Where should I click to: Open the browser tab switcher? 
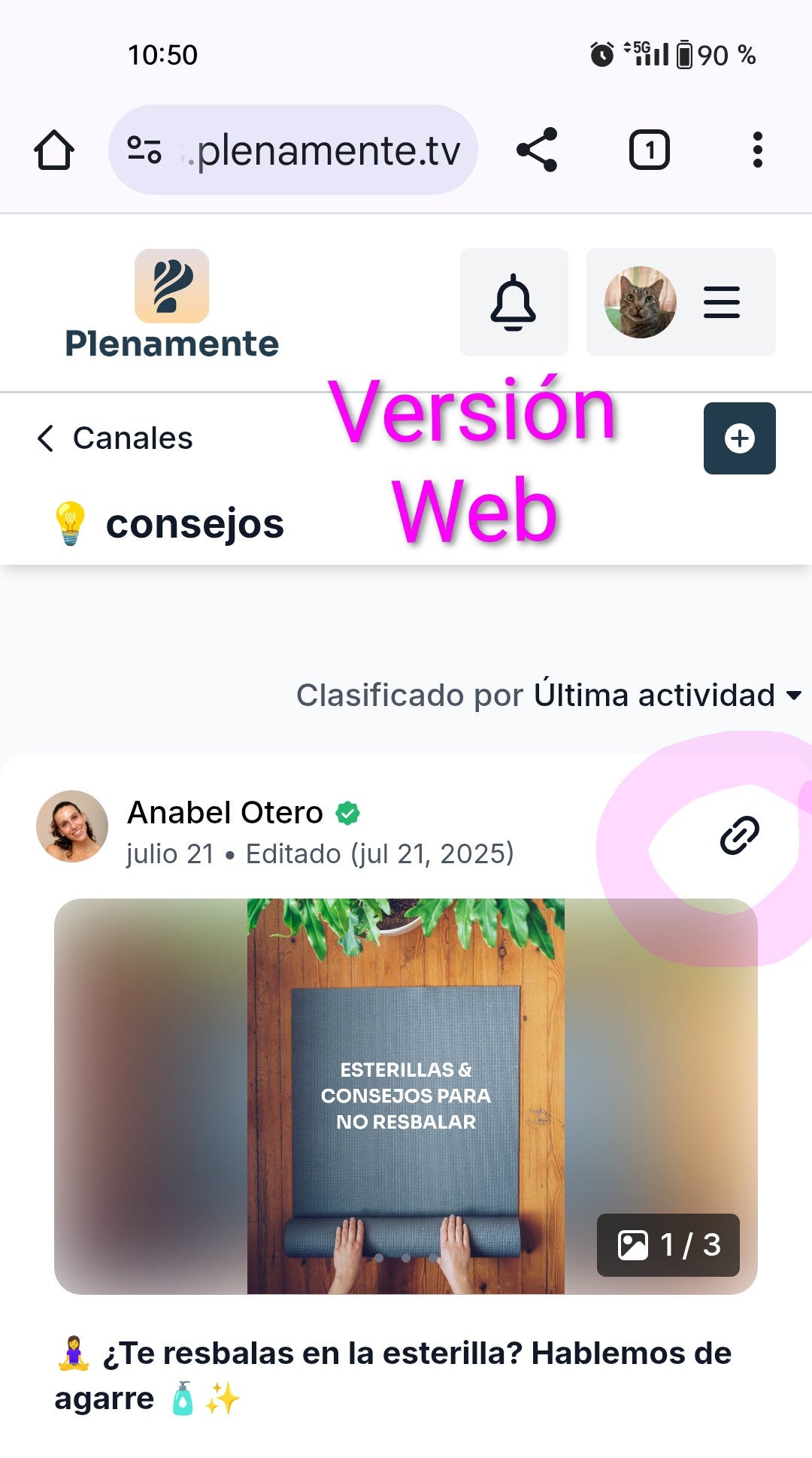(x=649, y=150)
